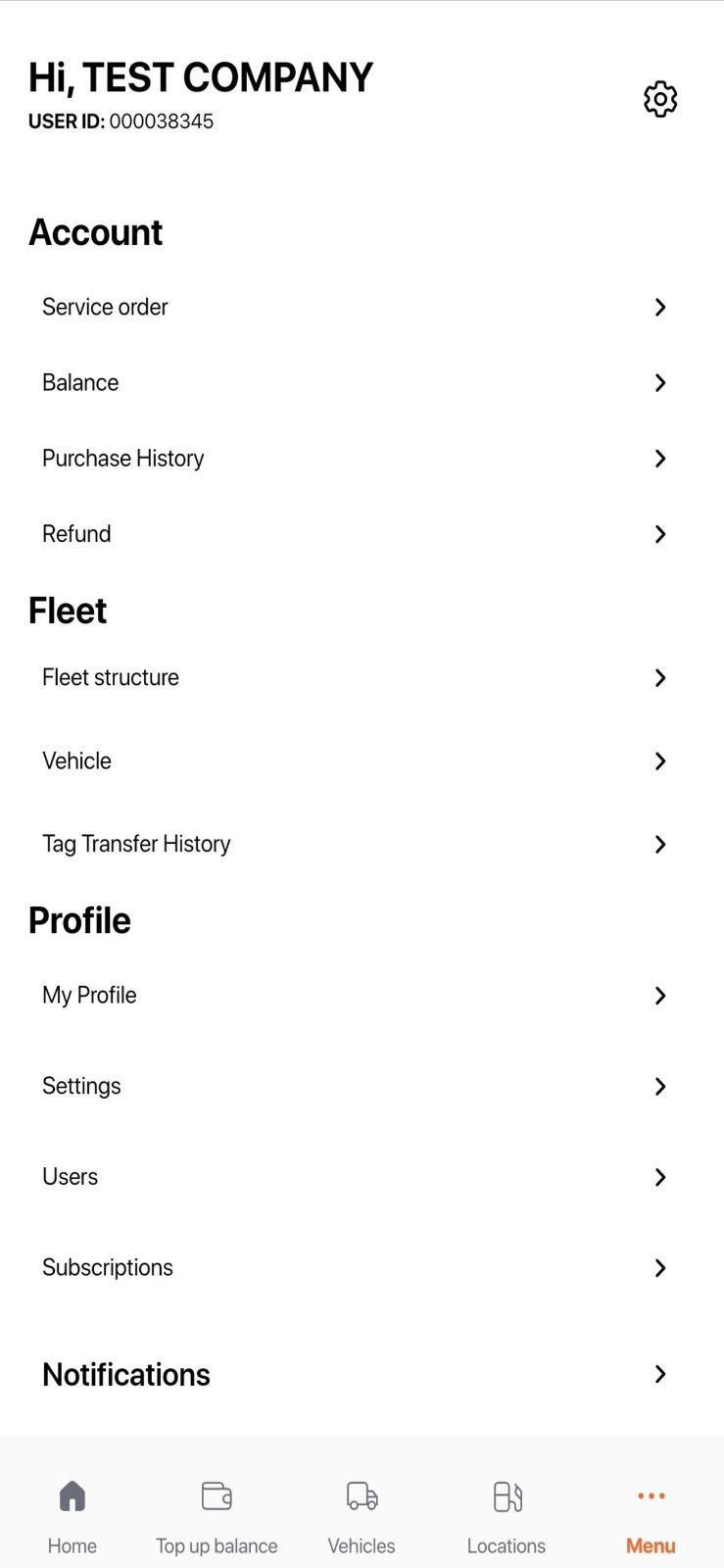
Task: View the Users list
Action: pyautogui.click(x=362, y=1176)
